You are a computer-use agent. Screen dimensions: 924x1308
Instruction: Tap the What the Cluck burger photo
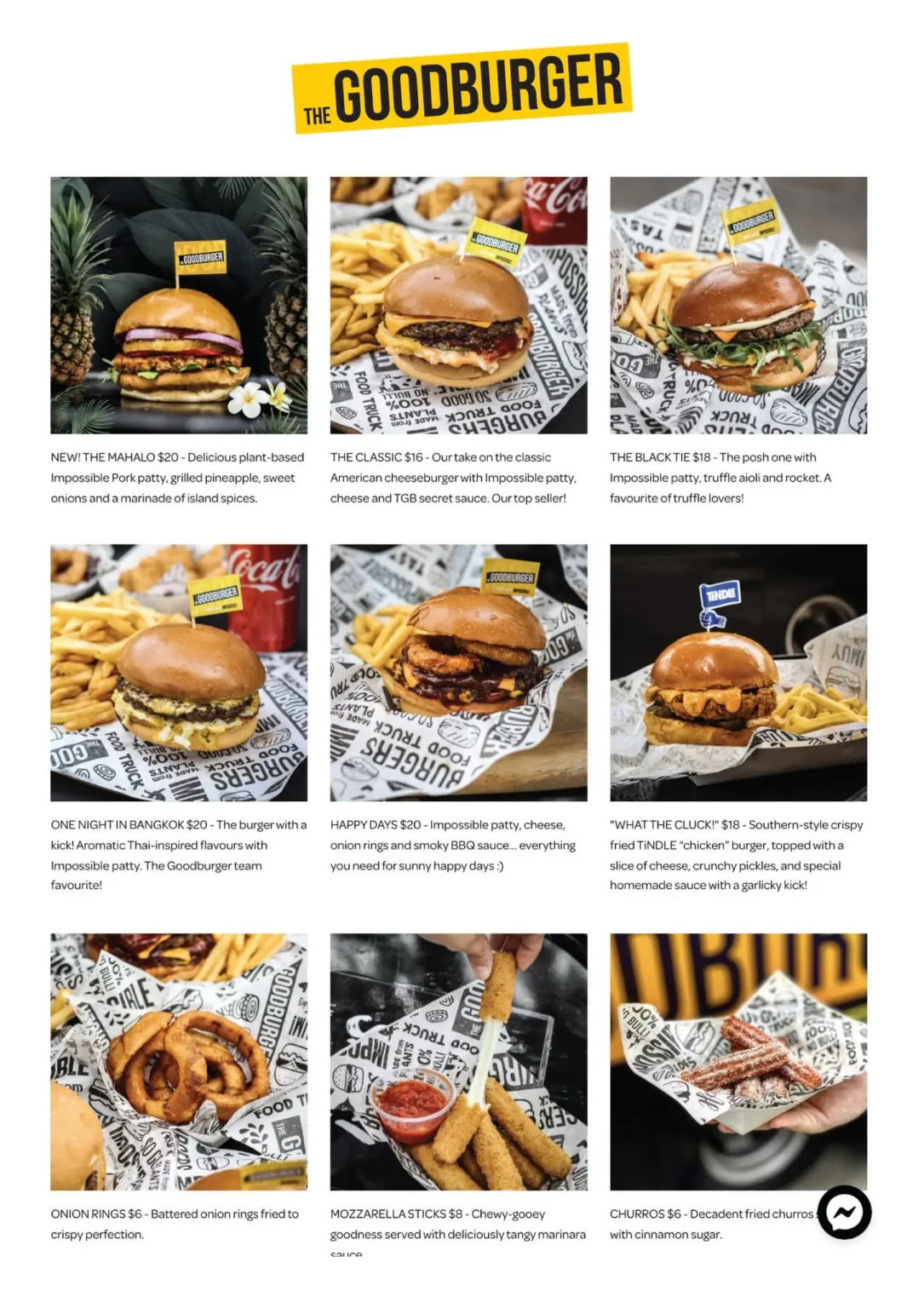738,672
